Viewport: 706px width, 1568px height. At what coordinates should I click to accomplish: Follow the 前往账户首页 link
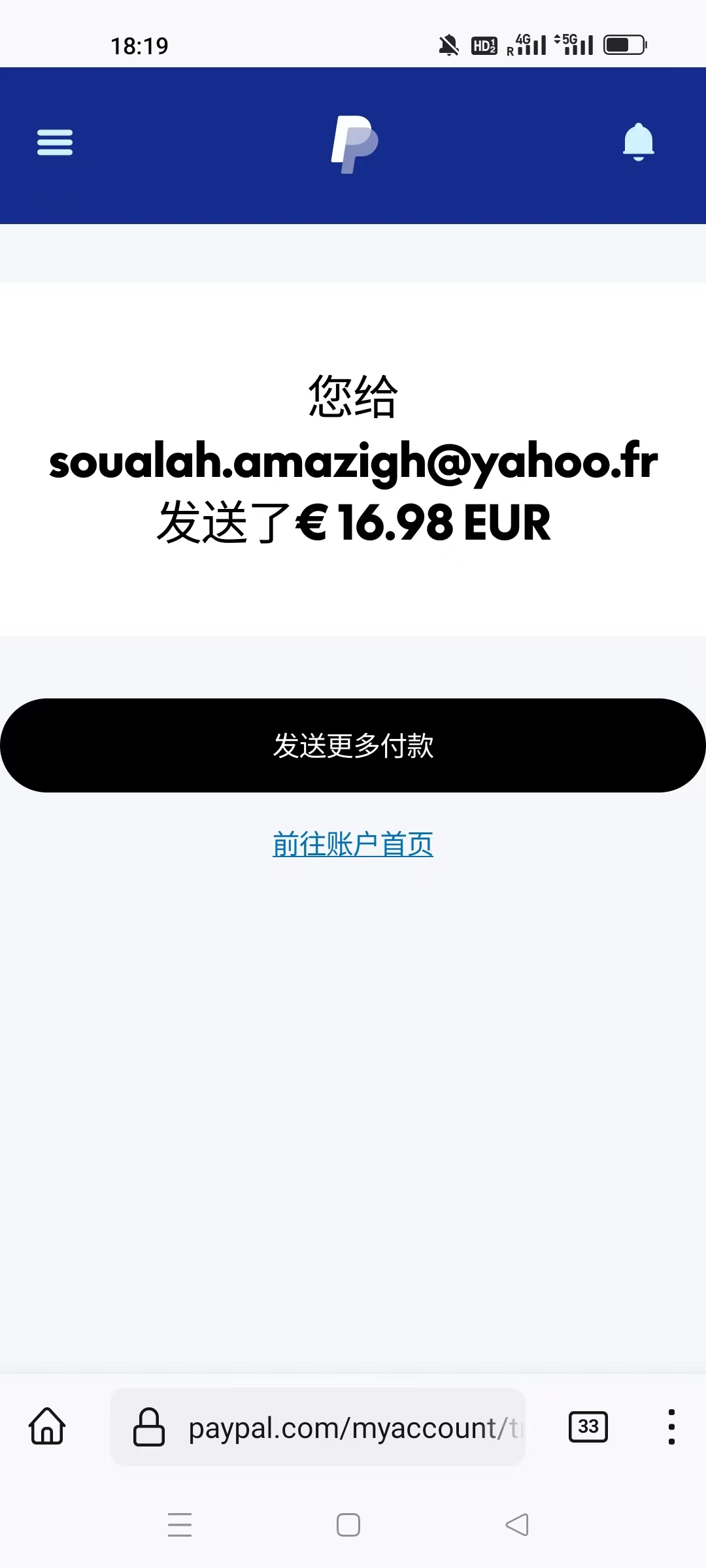click(353, 844)
